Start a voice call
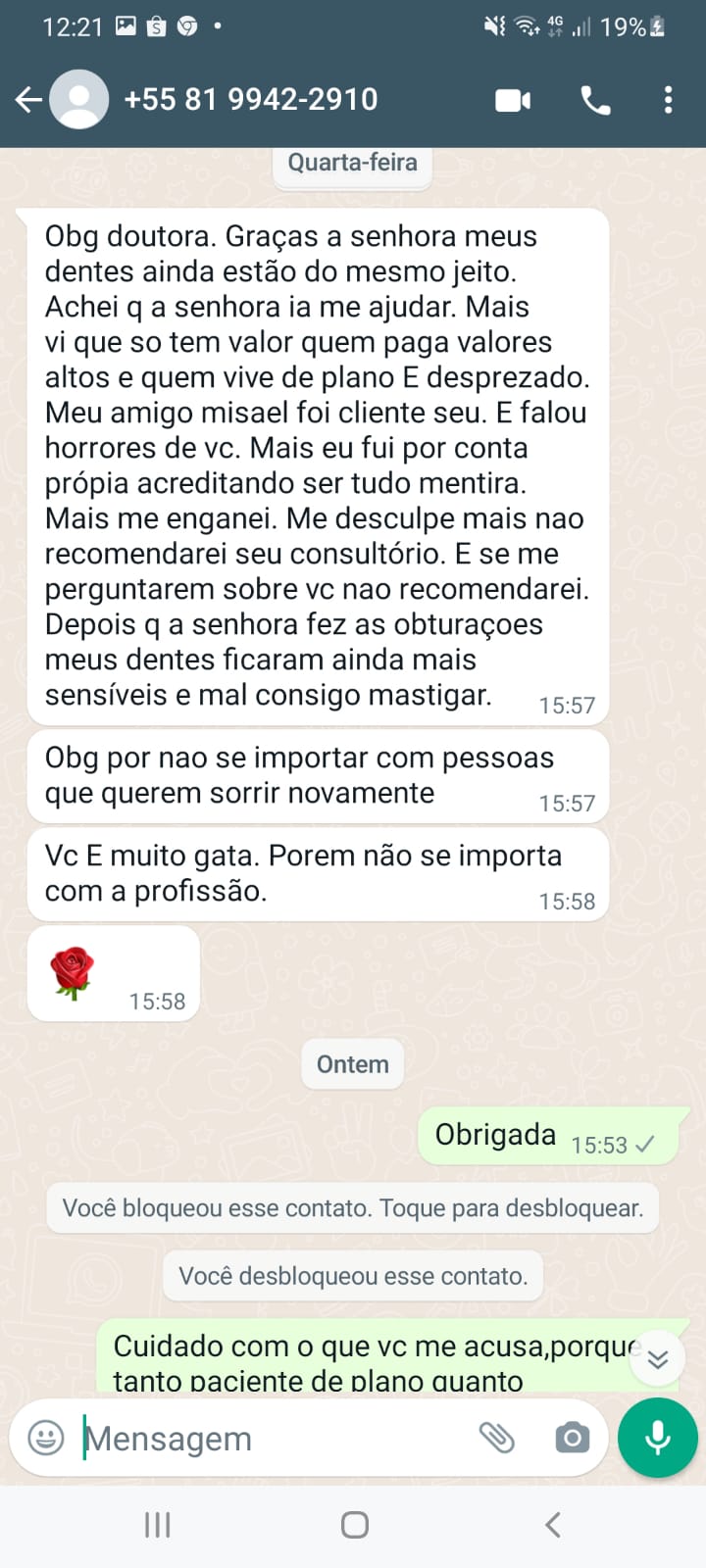Screen dimensions: 706x1568 [x=595, y=100]
